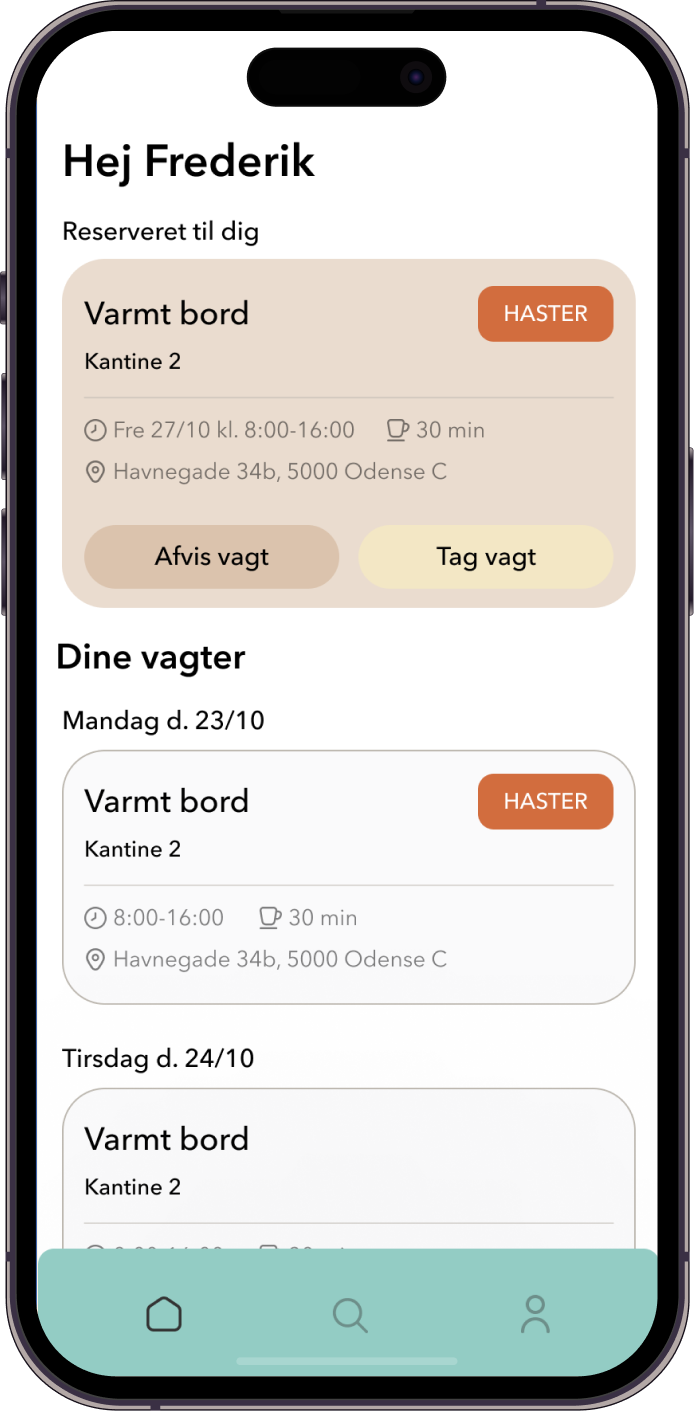The width and height of the screenshot is (694, 1411).
Task: Open the Tirsdag d. 24/10 shift card
Action: tap(348, 1165)
